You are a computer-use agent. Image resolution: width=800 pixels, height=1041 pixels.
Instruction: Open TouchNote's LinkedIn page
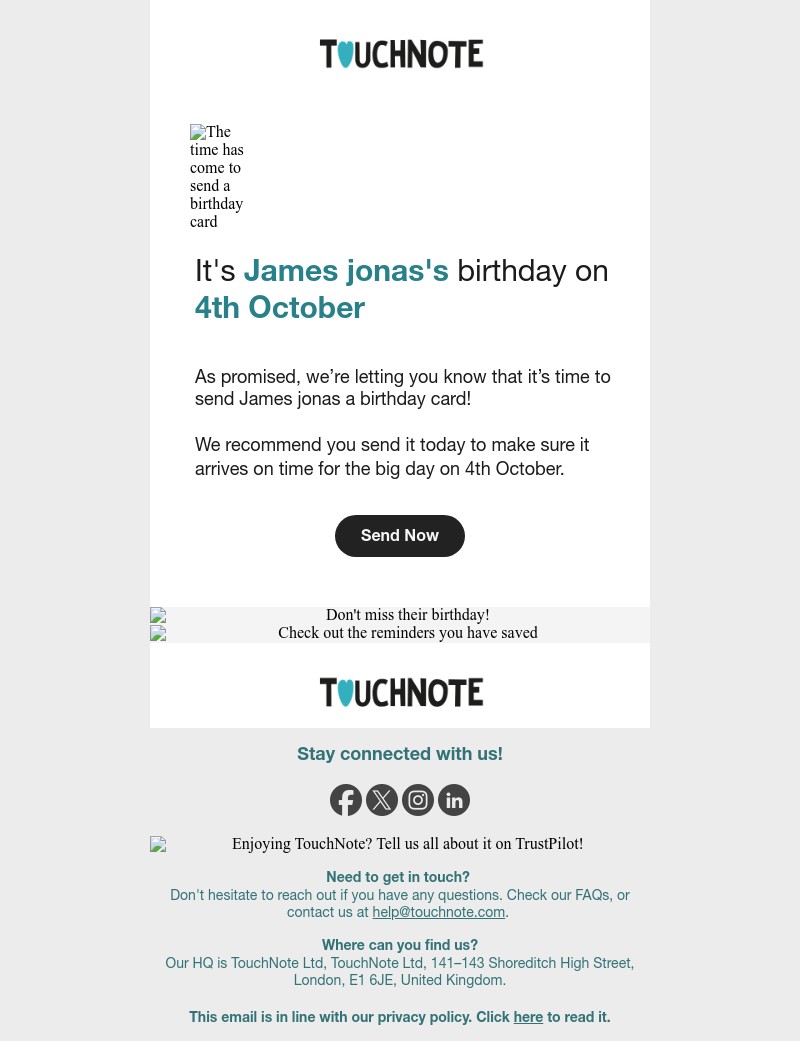pos(454,800)
